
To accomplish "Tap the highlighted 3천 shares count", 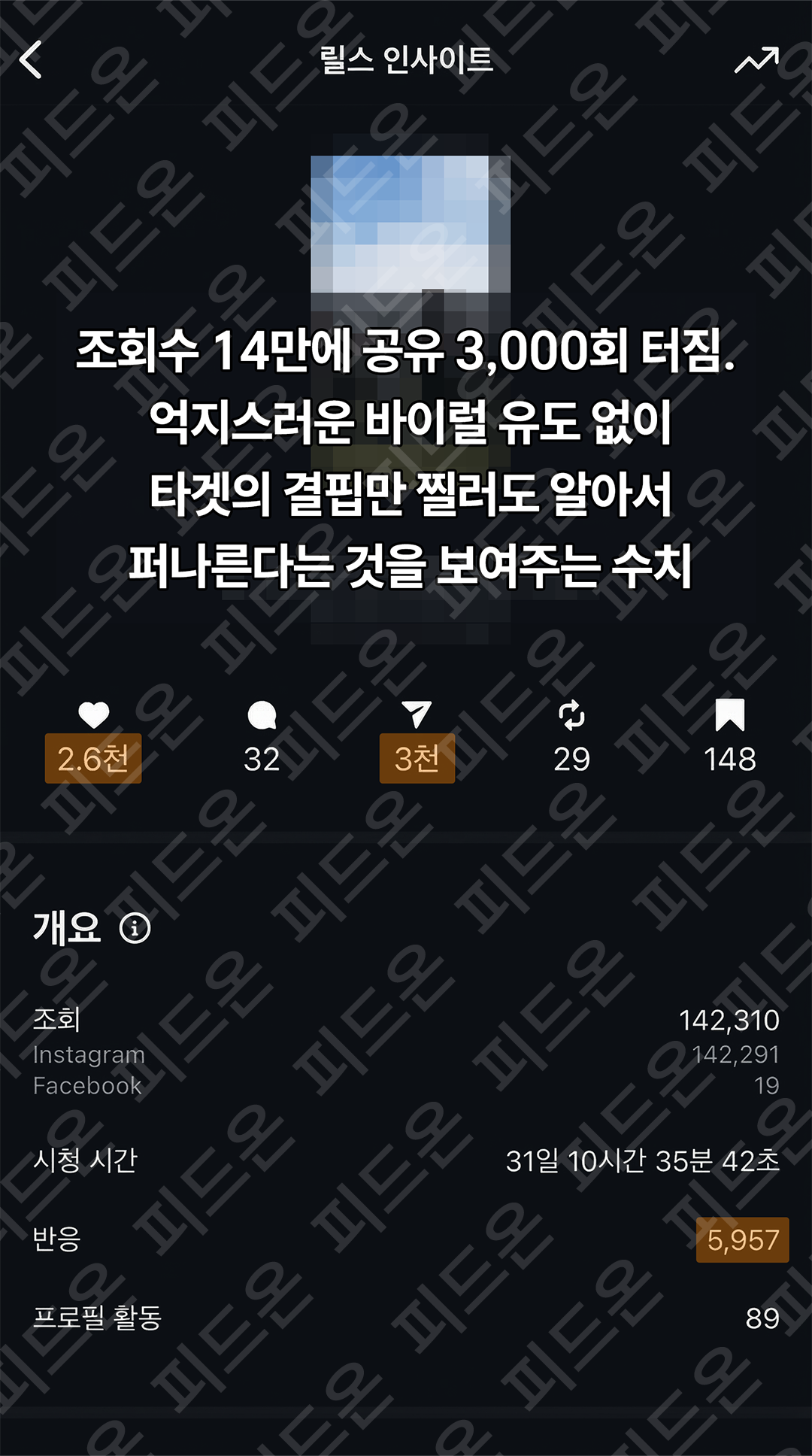I will (x=418, y=760).
